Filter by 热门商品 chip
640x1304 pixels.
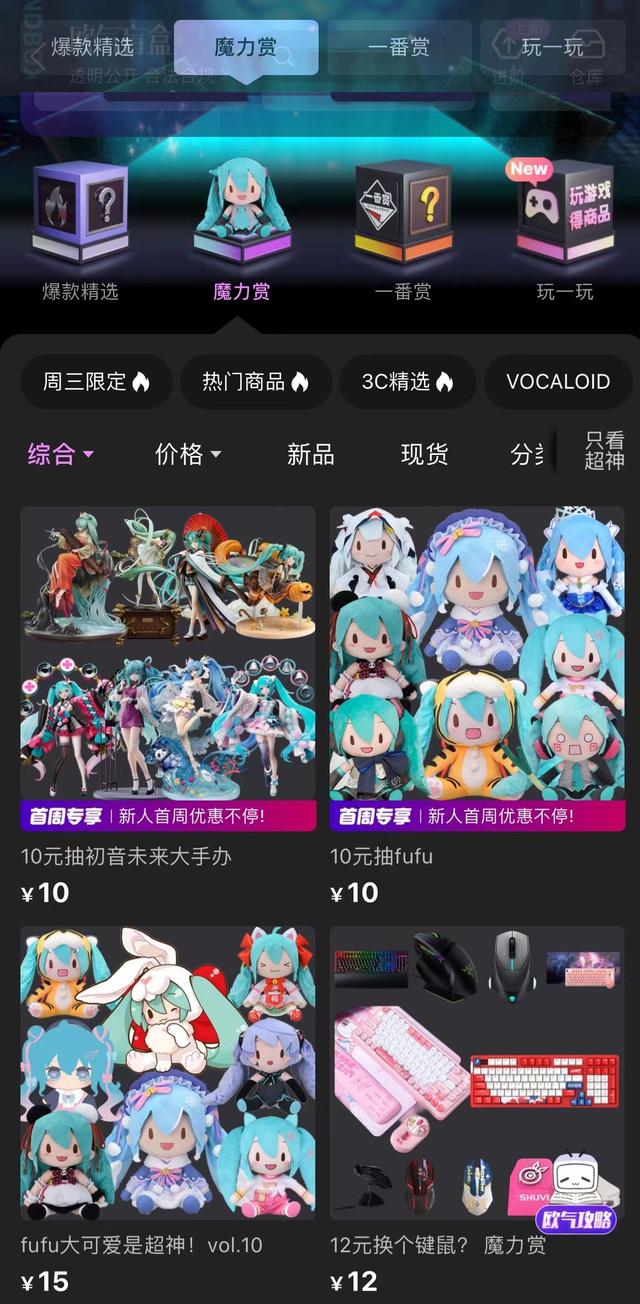tap(256, 381)
